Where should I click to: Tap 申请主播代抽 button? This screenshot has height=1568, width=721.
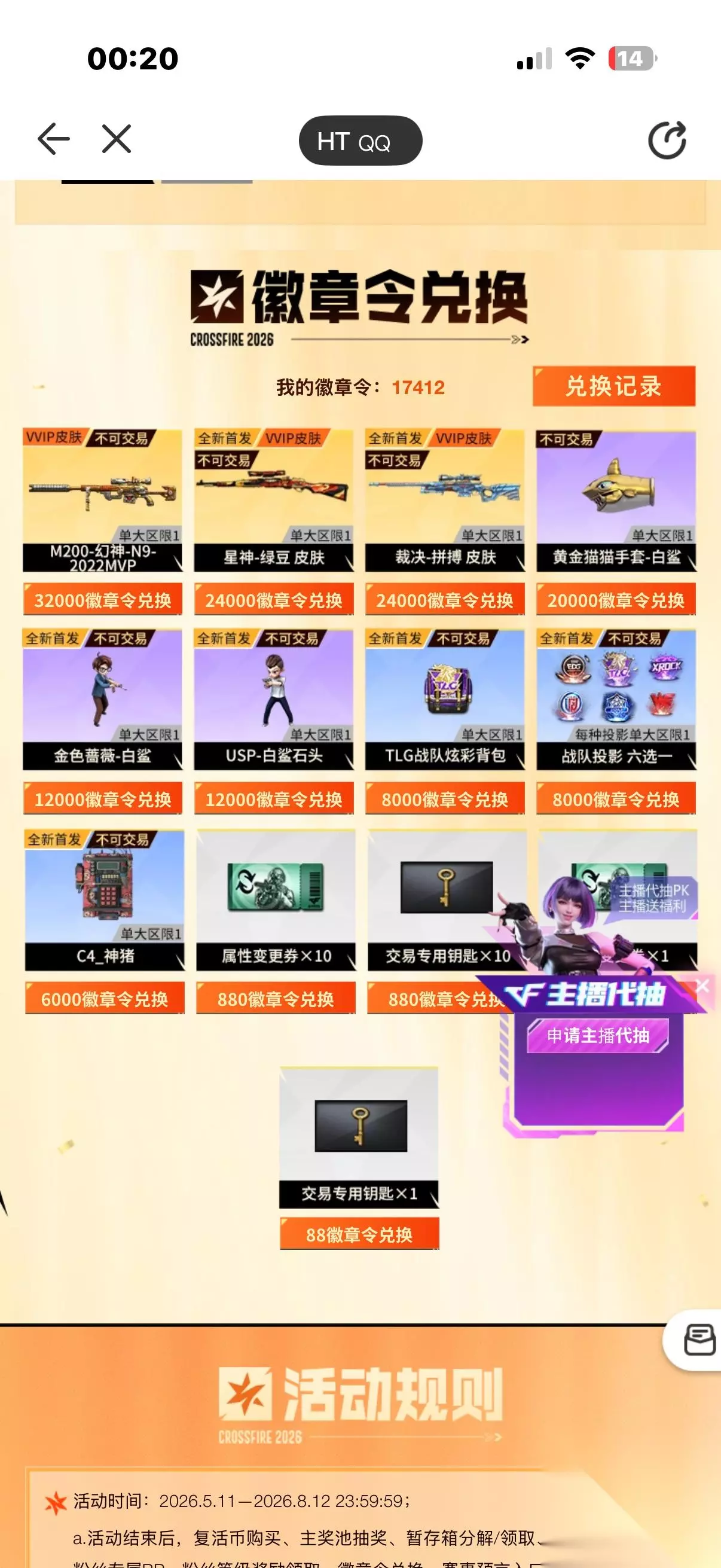[x=598, y=1035]
